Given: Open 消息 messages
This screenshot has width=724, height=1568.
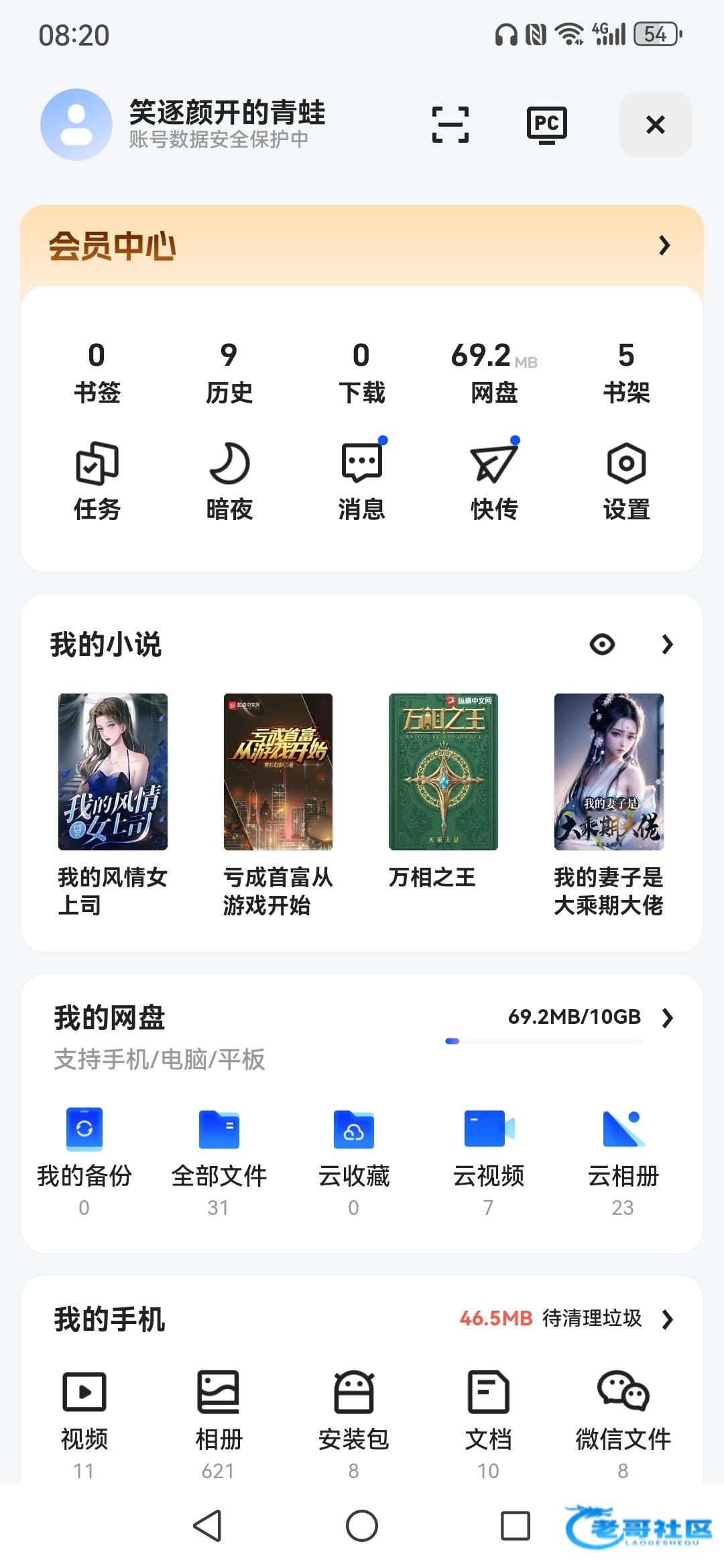Looking at the screenshot, I should tap(362, 481).
